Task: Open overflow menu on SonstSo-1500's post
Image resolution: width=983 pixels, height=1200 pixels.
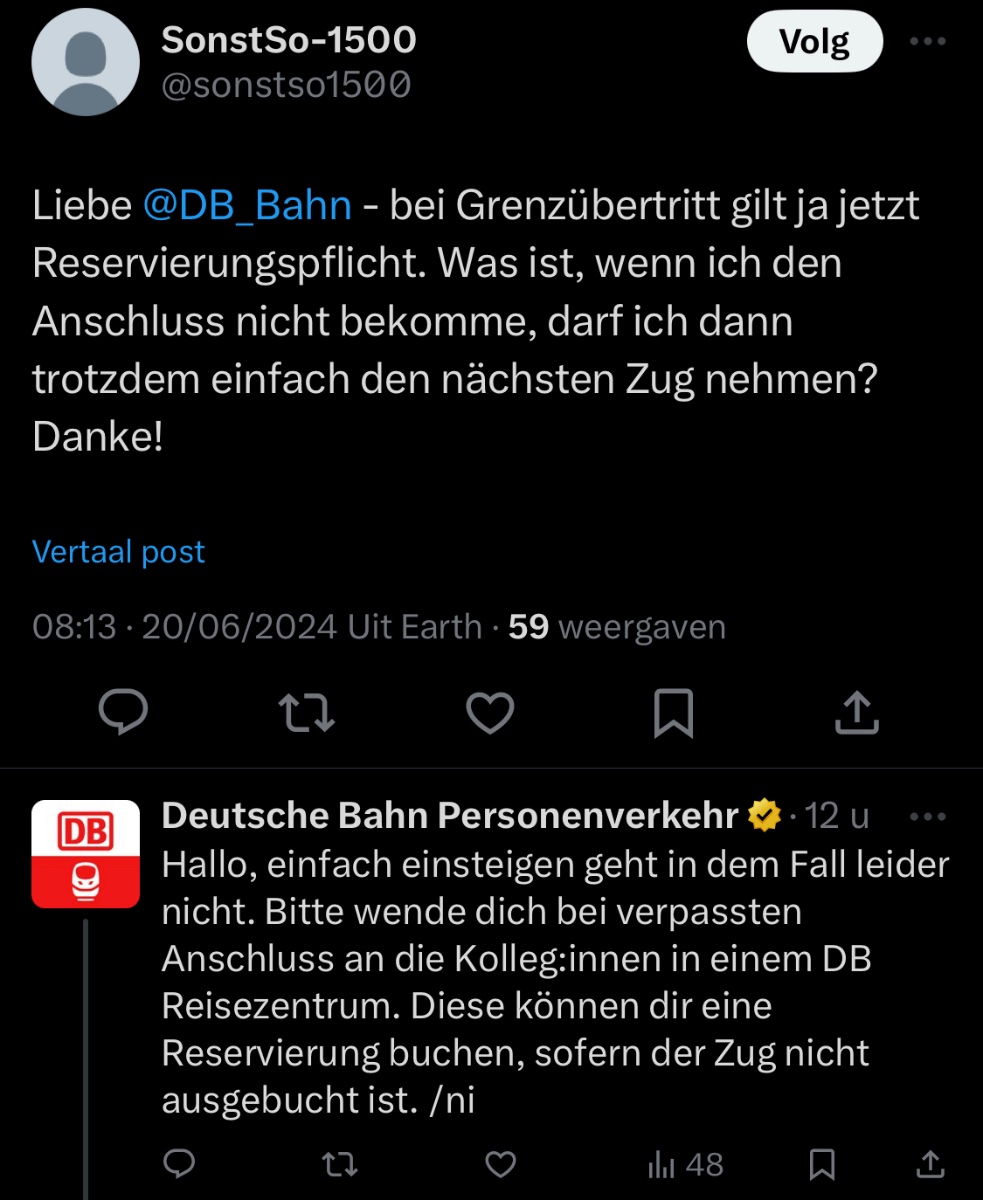Action: coord(927,43)
